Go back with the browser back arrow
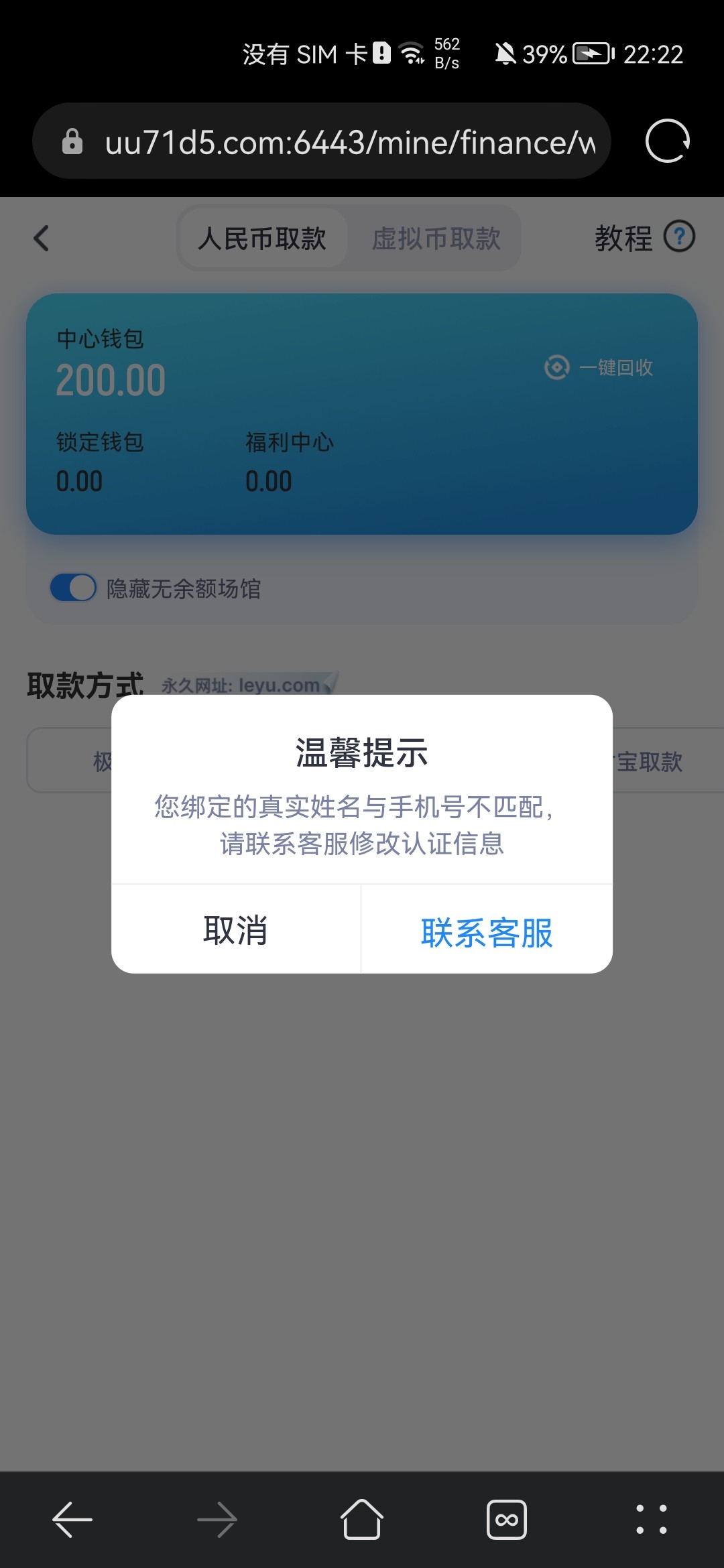724x1568 pixels. 72,1519
